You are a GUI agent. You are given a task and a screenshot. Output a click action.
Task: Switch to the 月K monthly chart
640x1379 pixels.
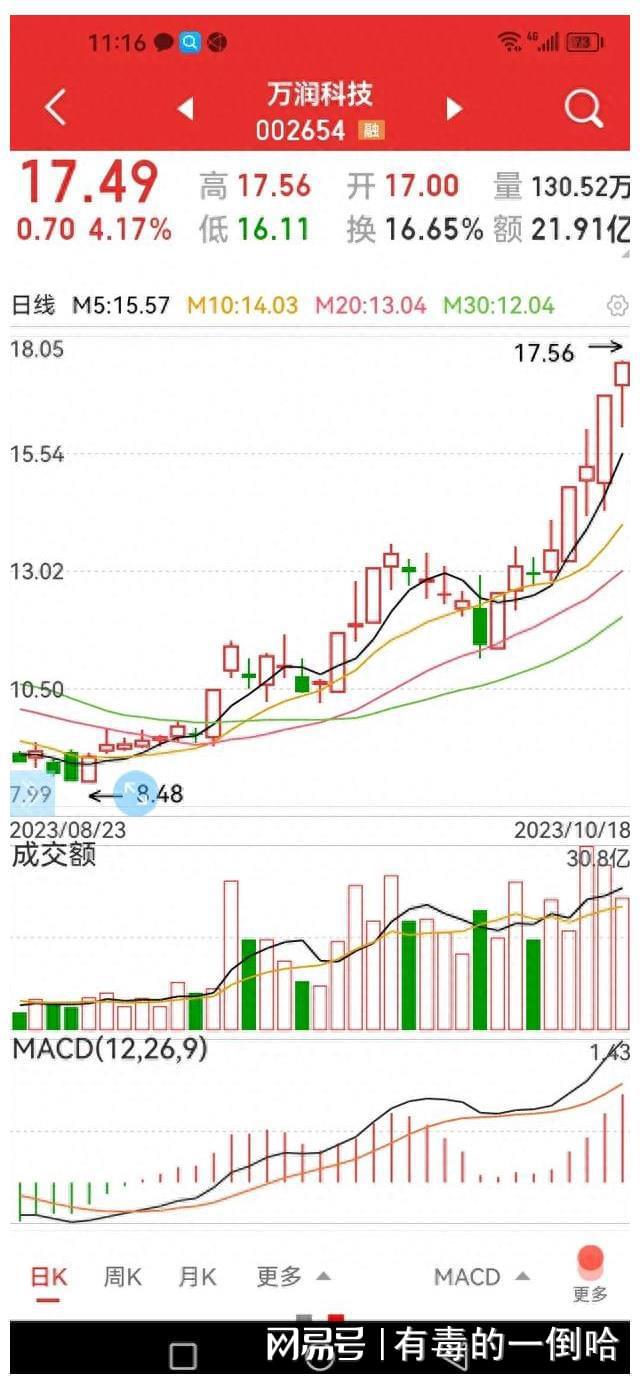pos(197,1277)
